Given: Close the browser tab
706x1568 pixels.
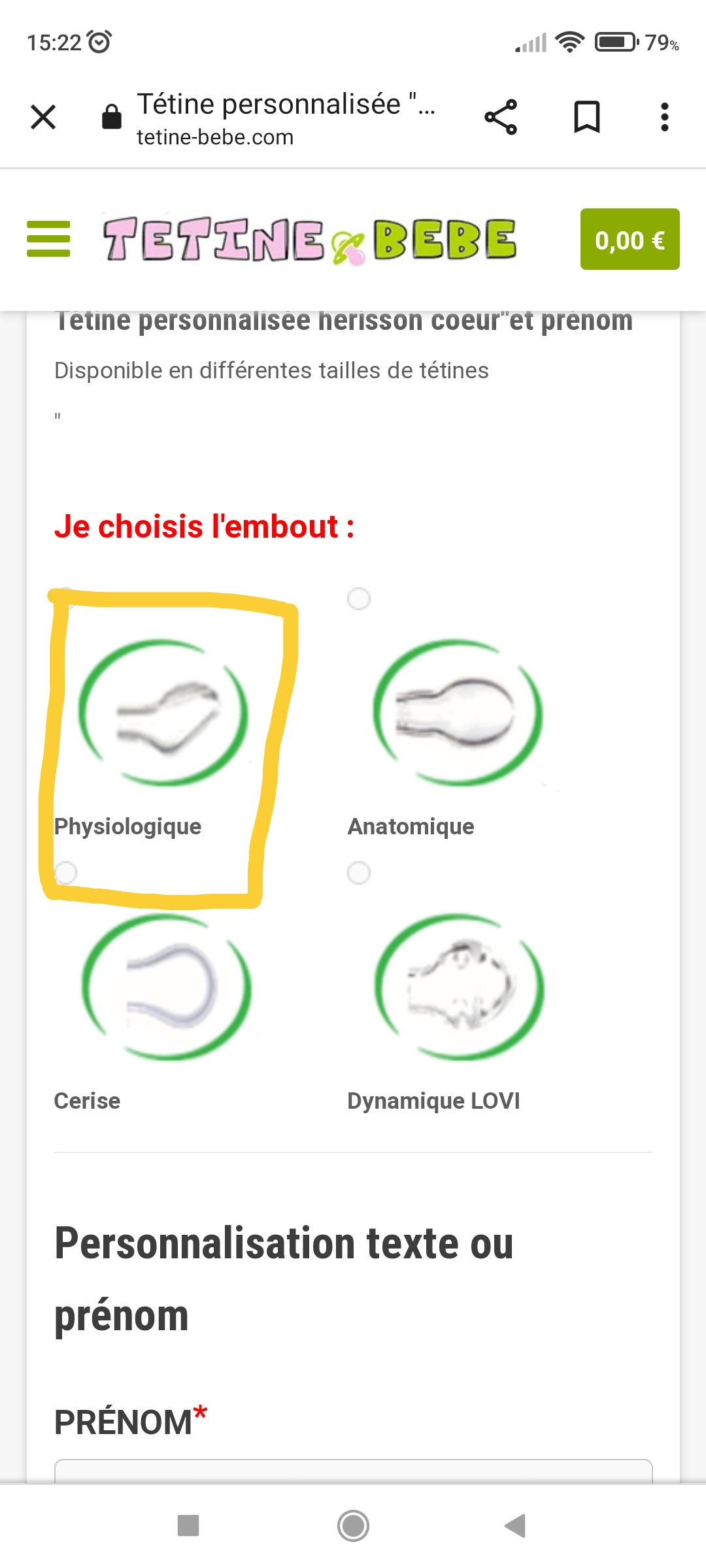Looking at the screenshot, I should 43,118.
